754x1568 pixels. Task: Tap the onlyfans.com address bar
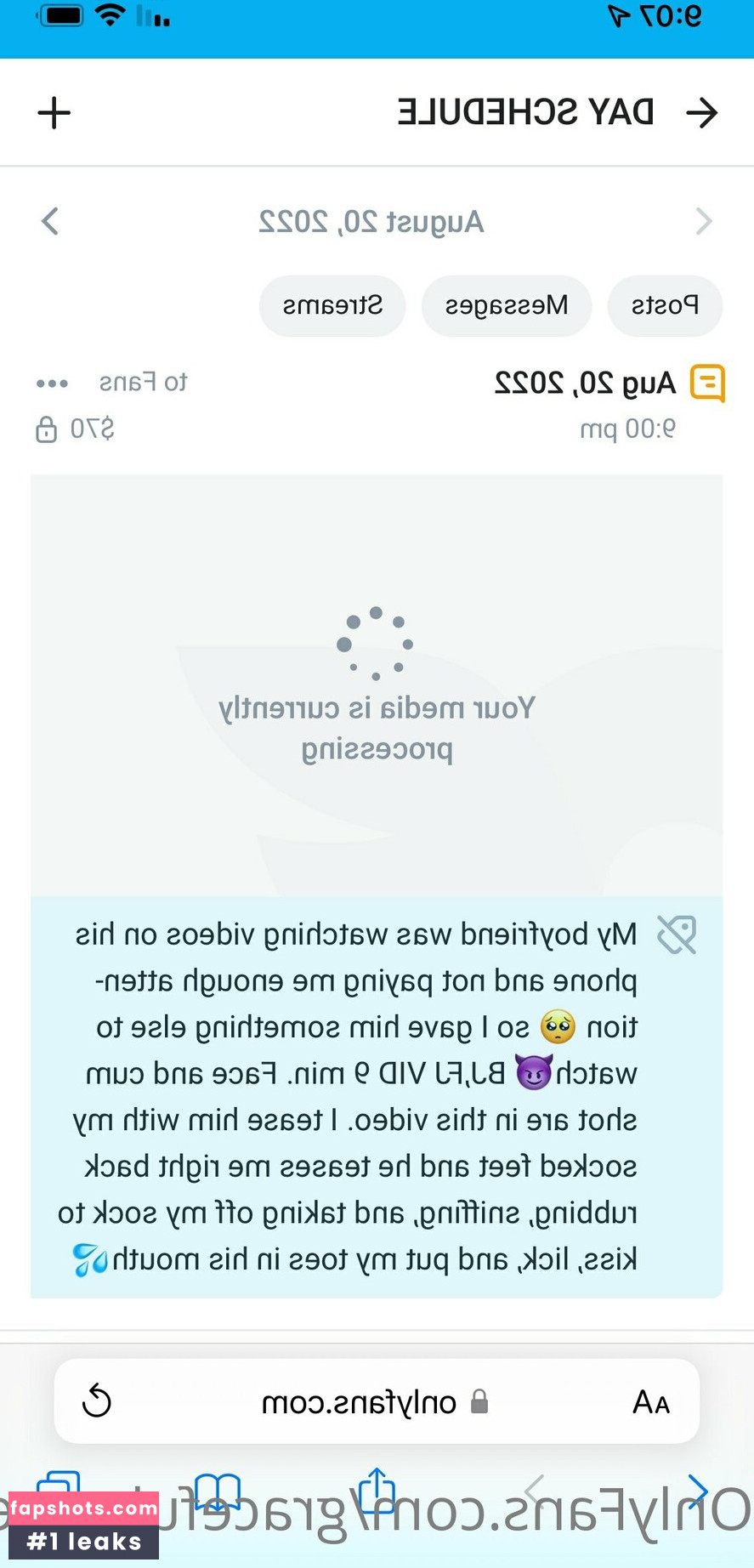(374, 1401)
